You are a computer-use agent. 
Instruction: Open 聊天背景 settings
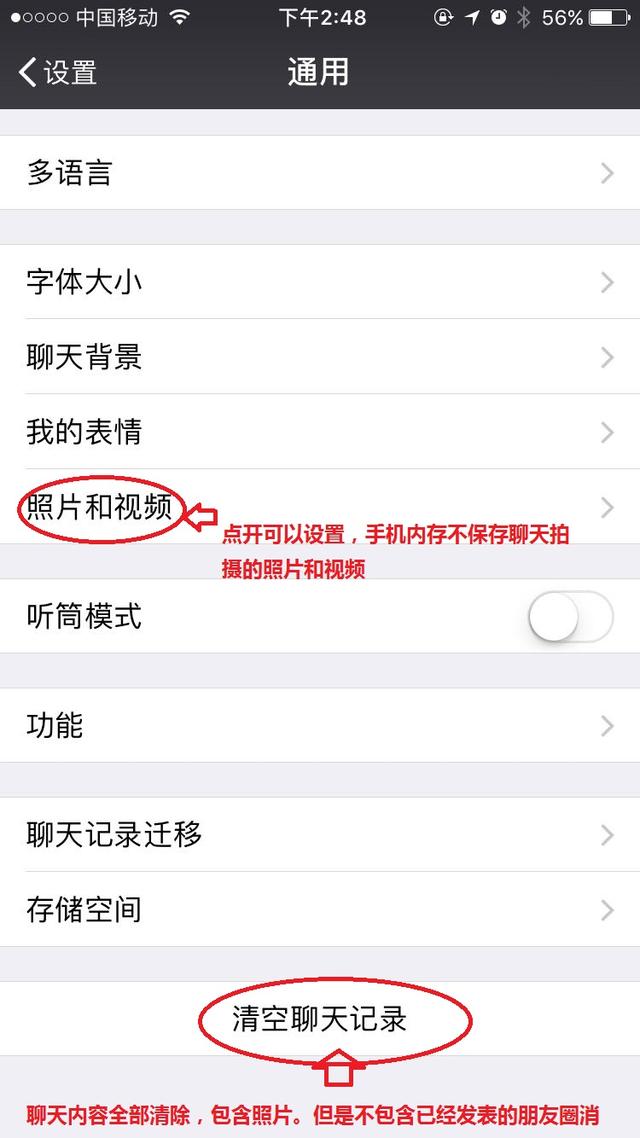[x=320, y=357]
